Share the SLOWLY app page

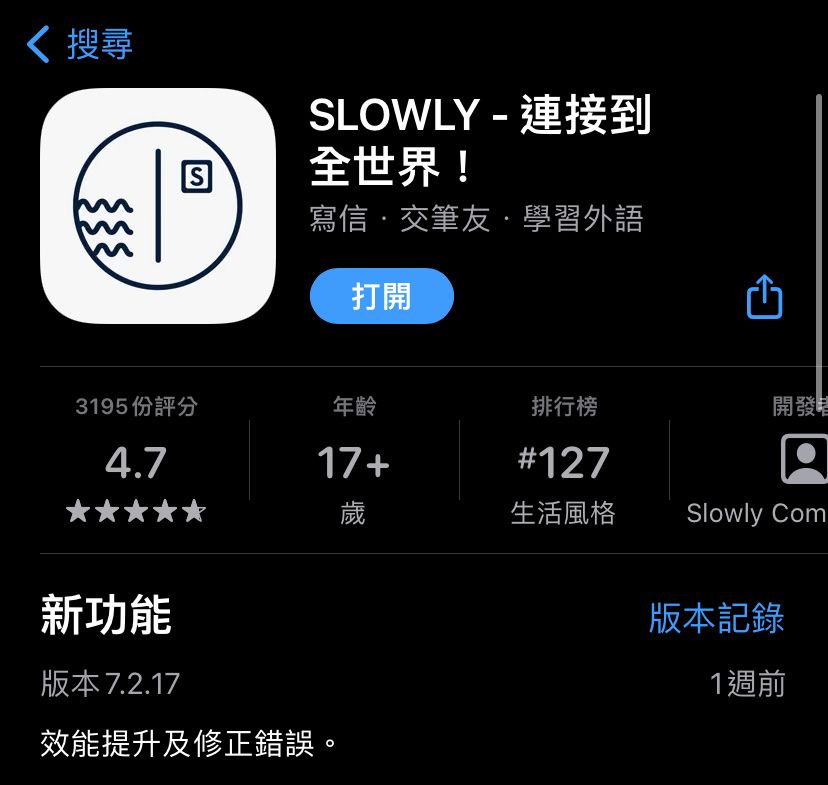(764, 297)
